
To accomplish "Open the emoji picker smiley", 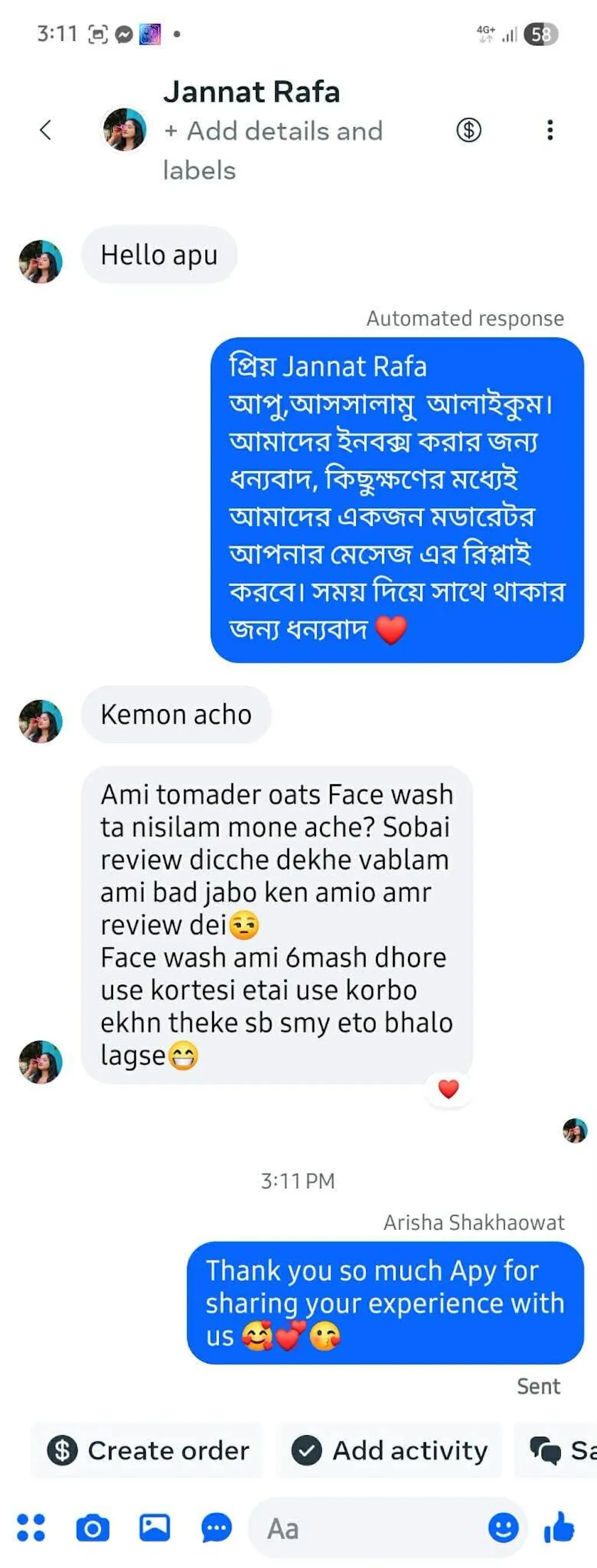I will pyautogui.click(x=503, y=1528).
